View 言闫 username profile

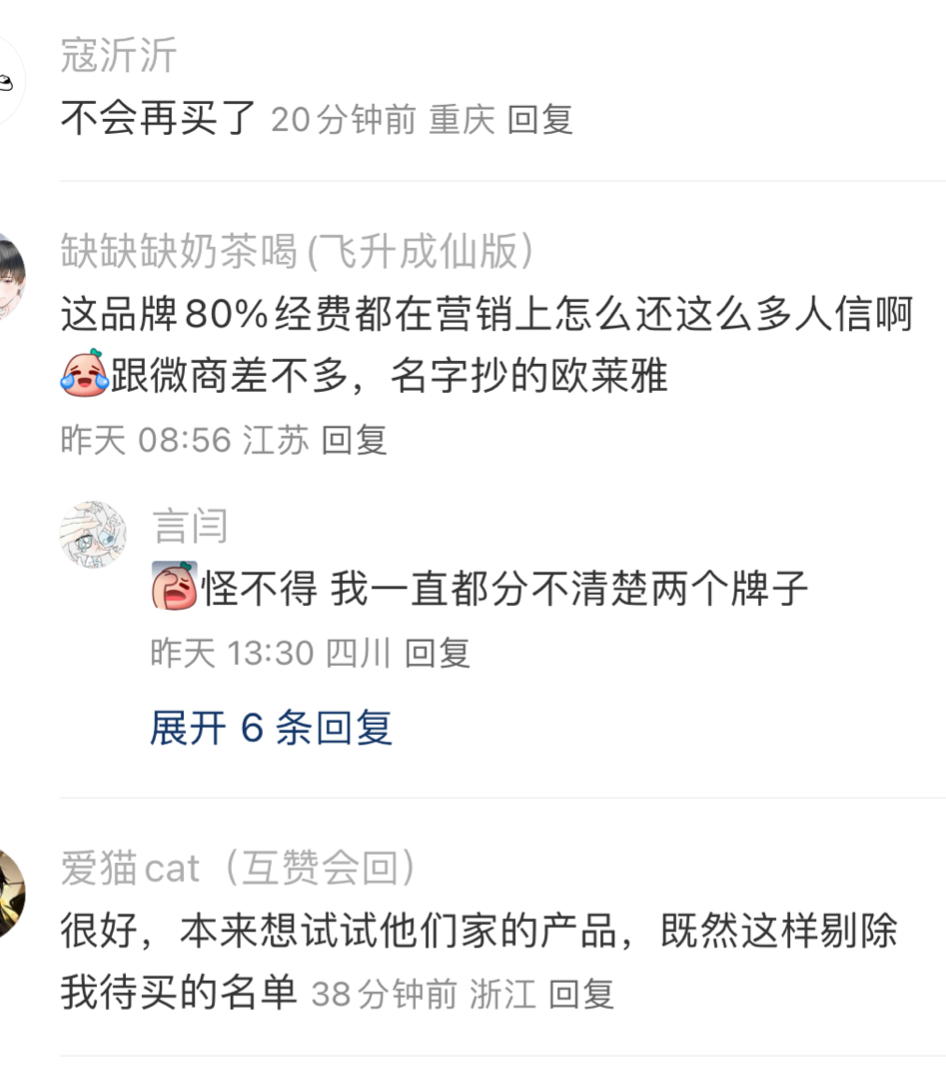[189, 526]
